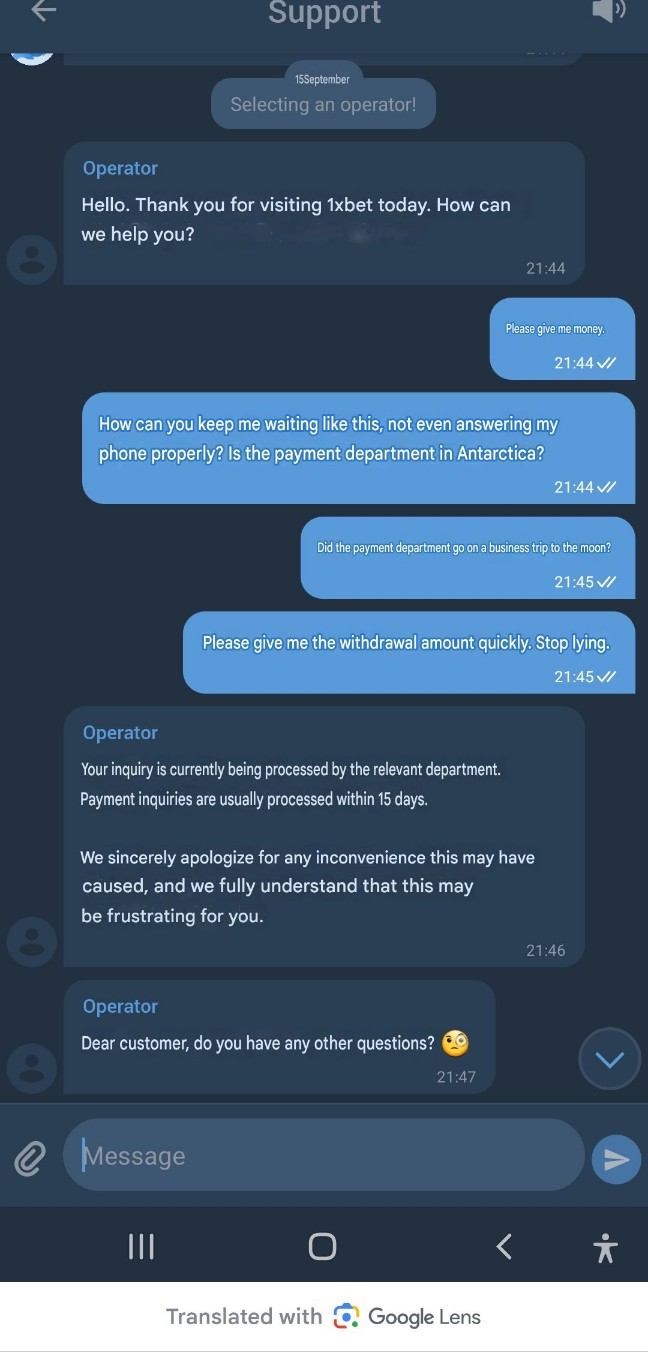Go back from the Support chat

point(43,11)
